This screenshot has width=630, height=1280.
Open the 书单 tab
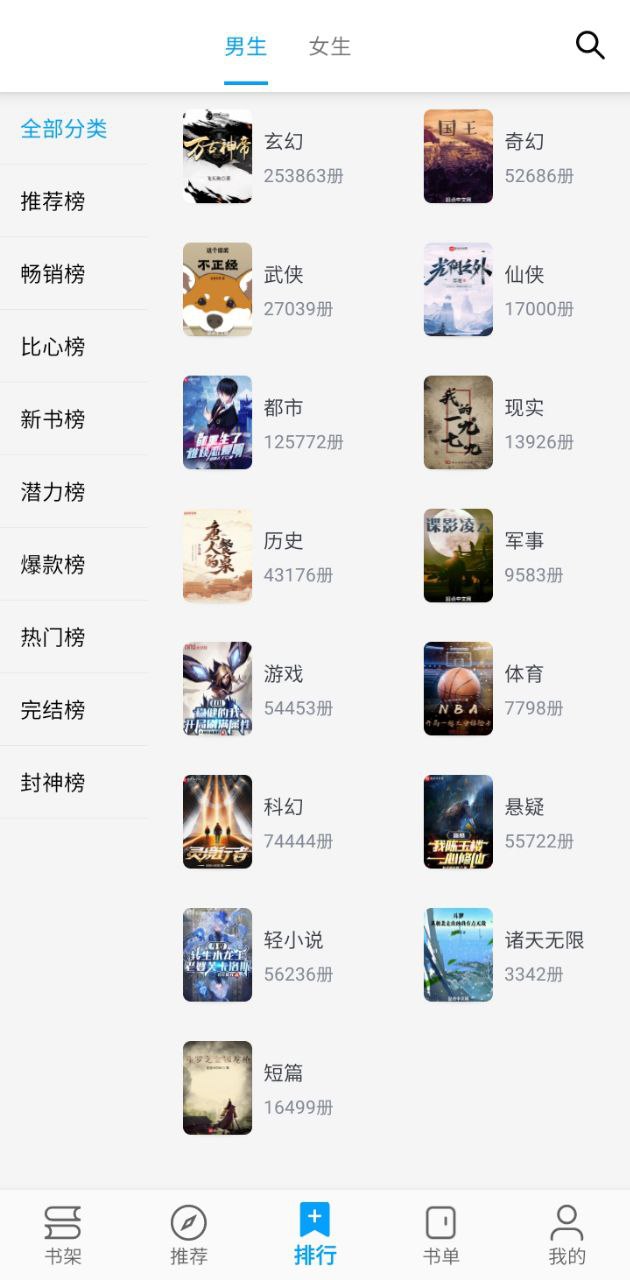(x=441, y=1235)
